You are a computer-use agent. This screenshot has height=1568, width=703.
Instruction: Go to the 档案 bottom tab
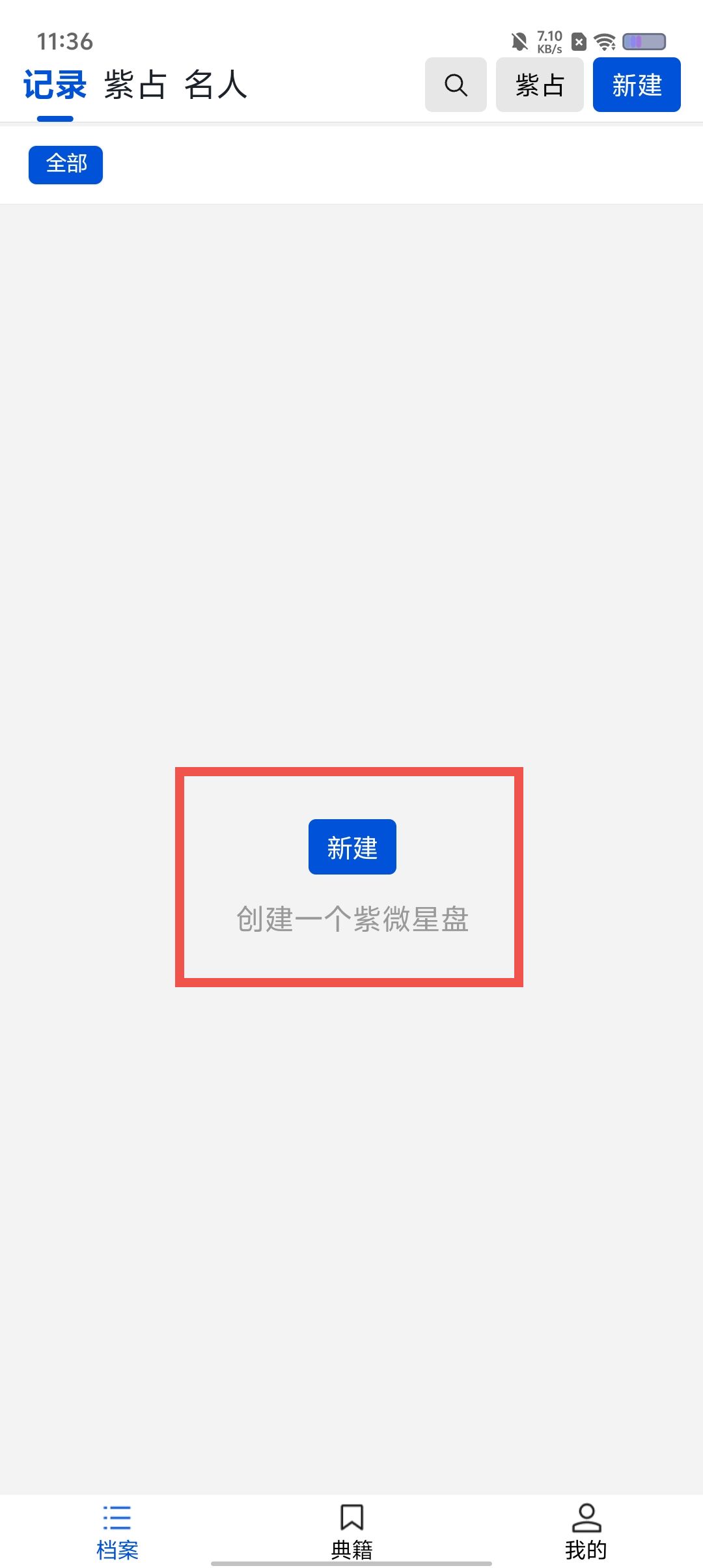coord(117,1532)
